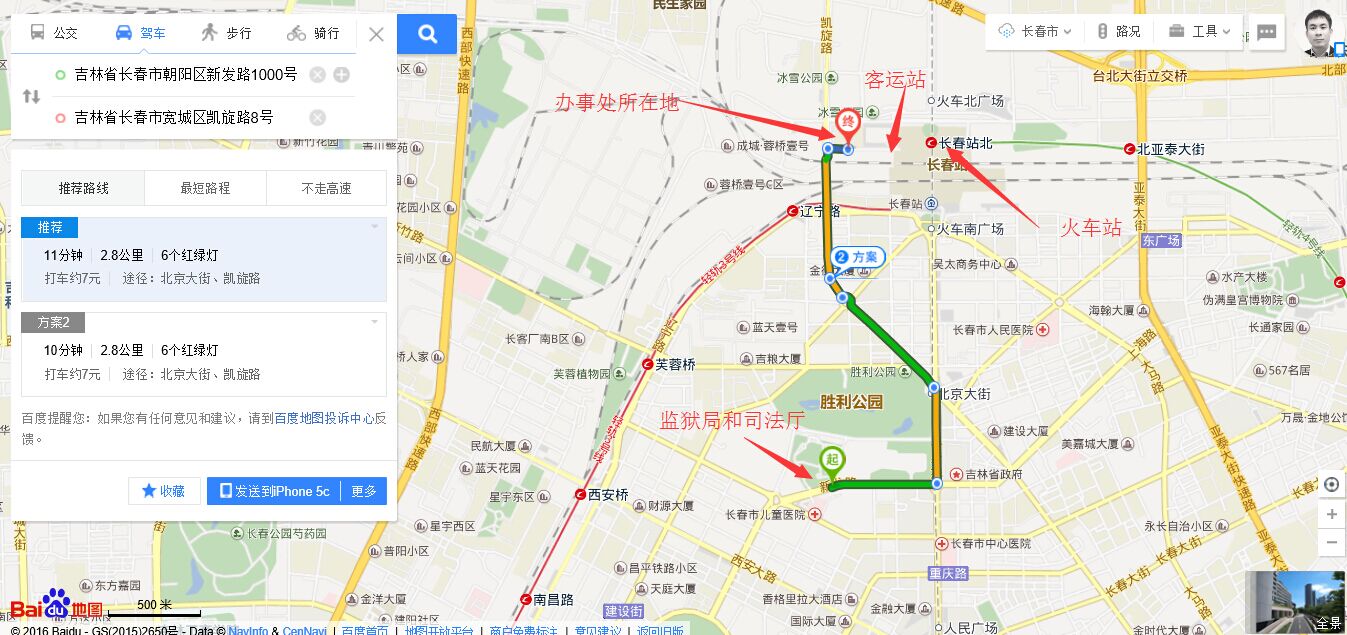Select the 最短路程 route option
The height and width of the screenshot is (635, 1347).
(205, 188)
